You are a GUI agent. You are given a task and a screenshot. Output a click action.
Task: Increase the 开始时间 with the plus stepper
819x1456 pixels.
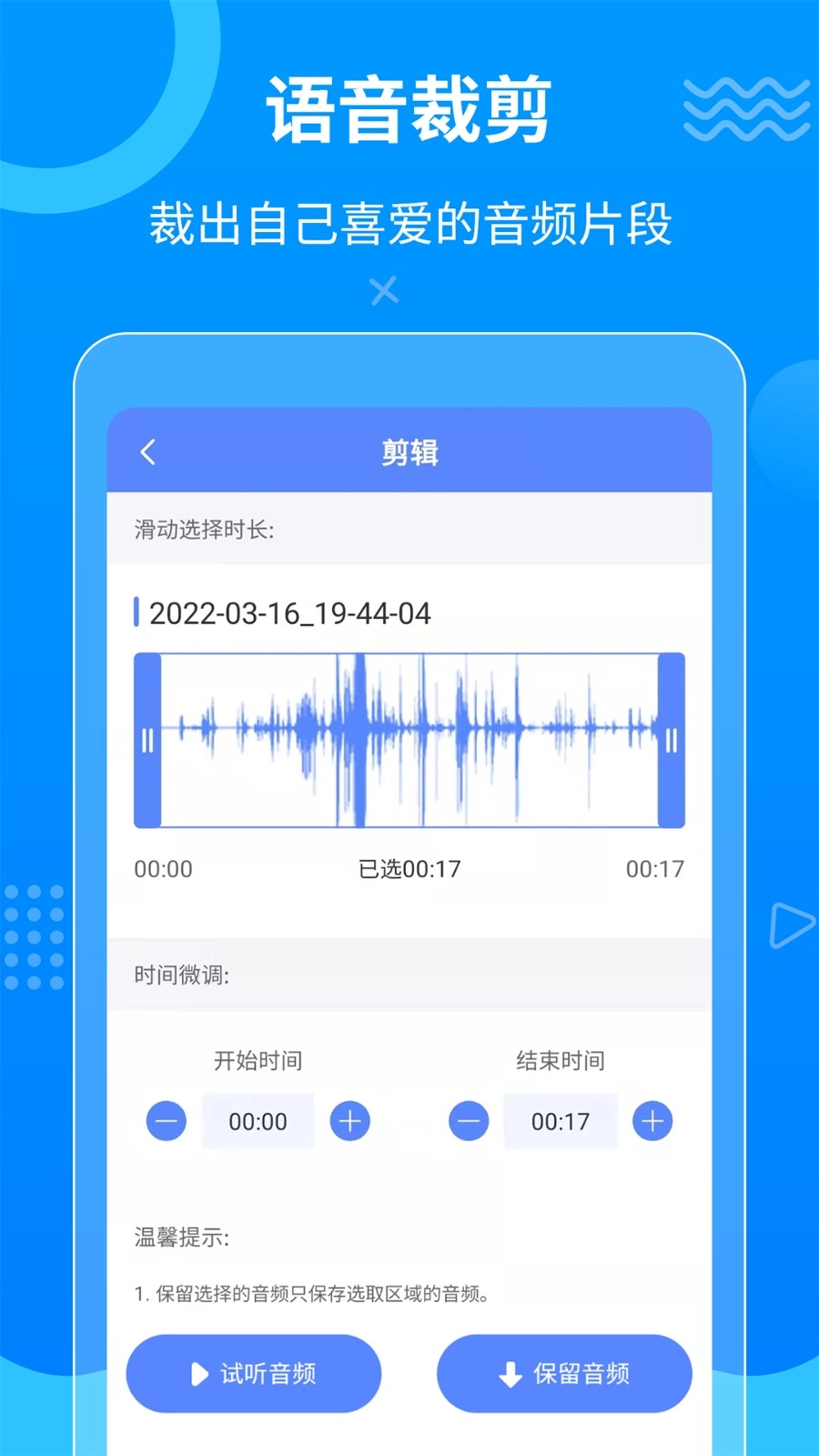[350, 1121]
